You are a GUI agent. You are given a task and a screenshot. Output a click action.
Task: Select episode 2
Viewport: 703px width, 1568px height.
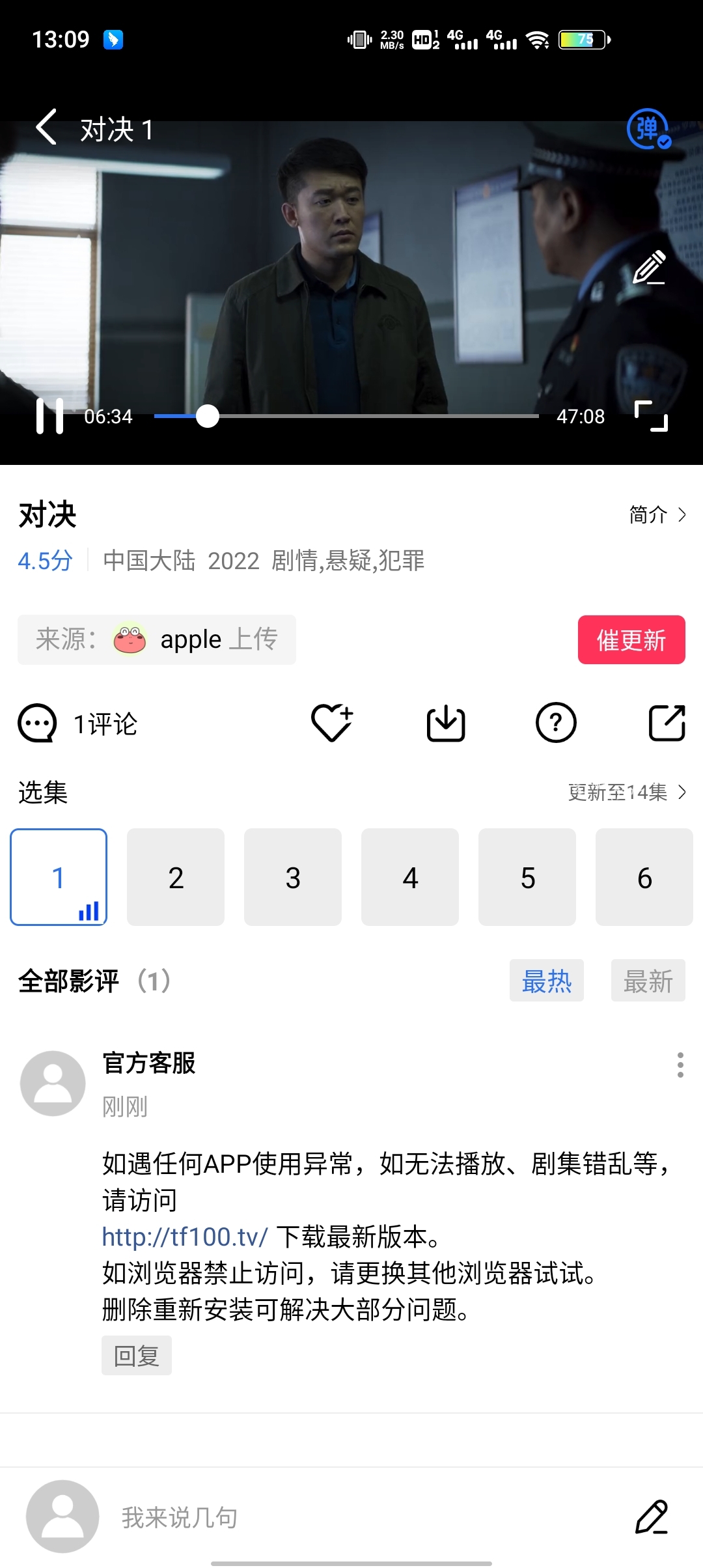click(x=176, y=877)
